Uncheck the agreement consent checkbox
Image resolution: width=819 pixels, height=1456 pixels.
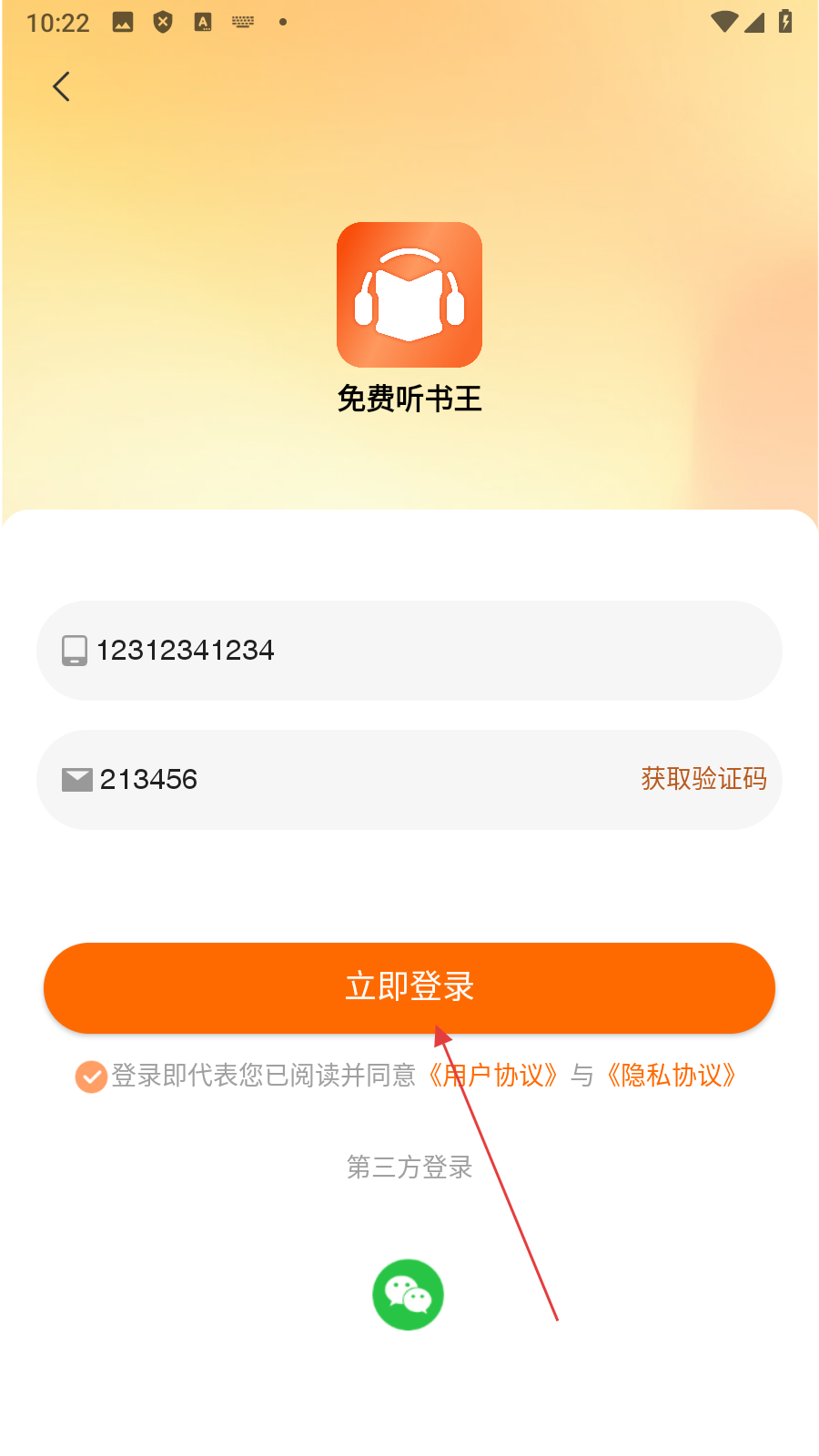tap(91, 1077)
